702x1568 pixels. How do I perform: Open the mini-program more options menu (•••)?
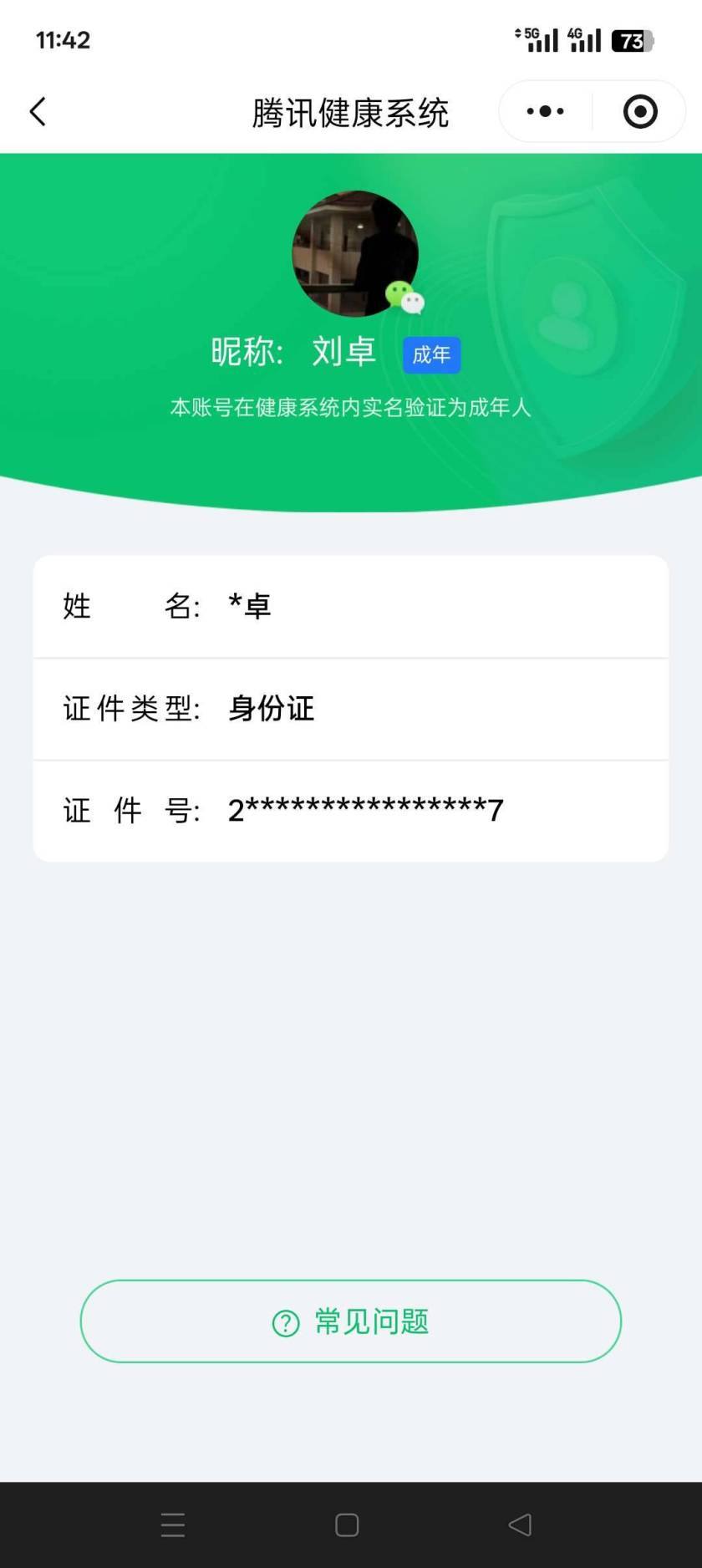tap(544, 110)
